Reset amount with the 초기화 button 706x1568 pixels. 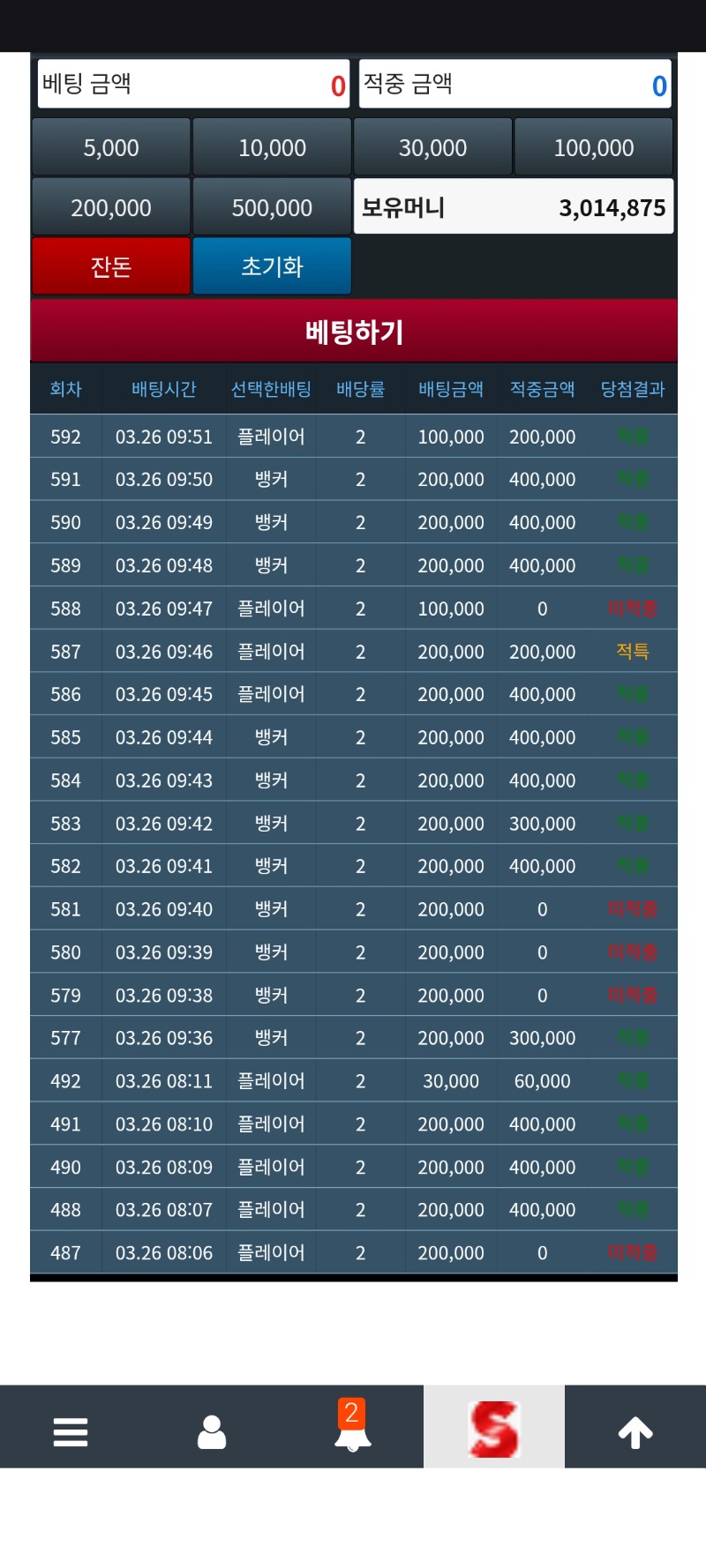(x=272, y=266)
